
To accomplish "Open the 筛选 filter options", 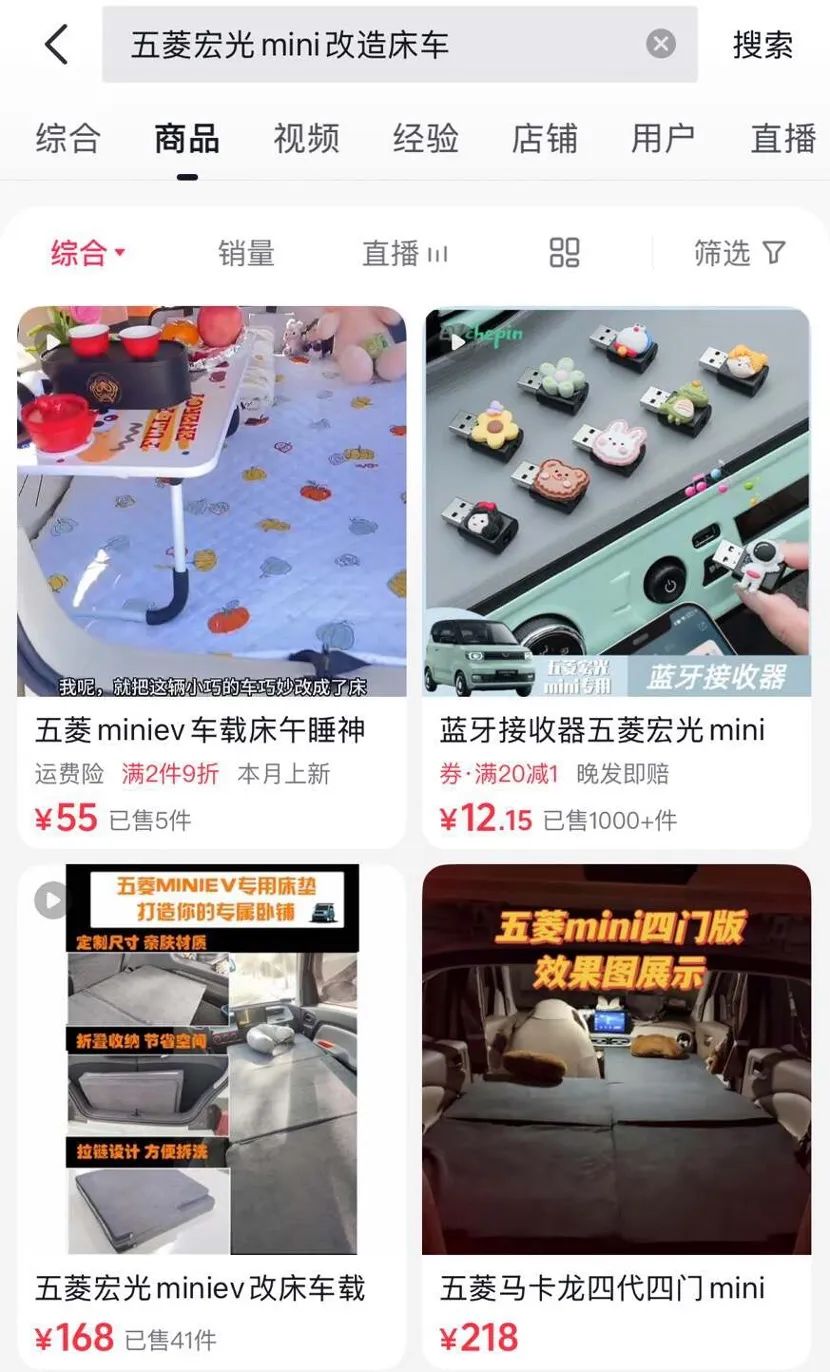I will pos(740,253).
